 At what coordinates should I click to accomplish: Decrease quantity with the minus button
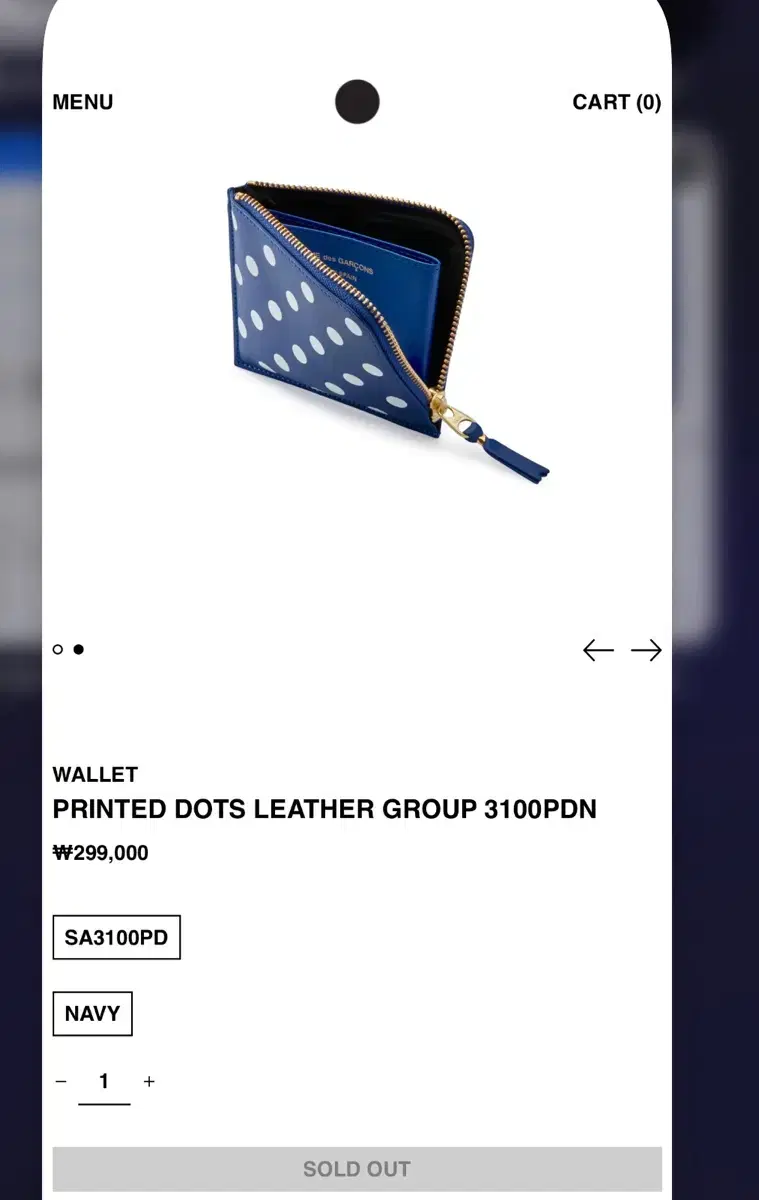(61, 1081)
